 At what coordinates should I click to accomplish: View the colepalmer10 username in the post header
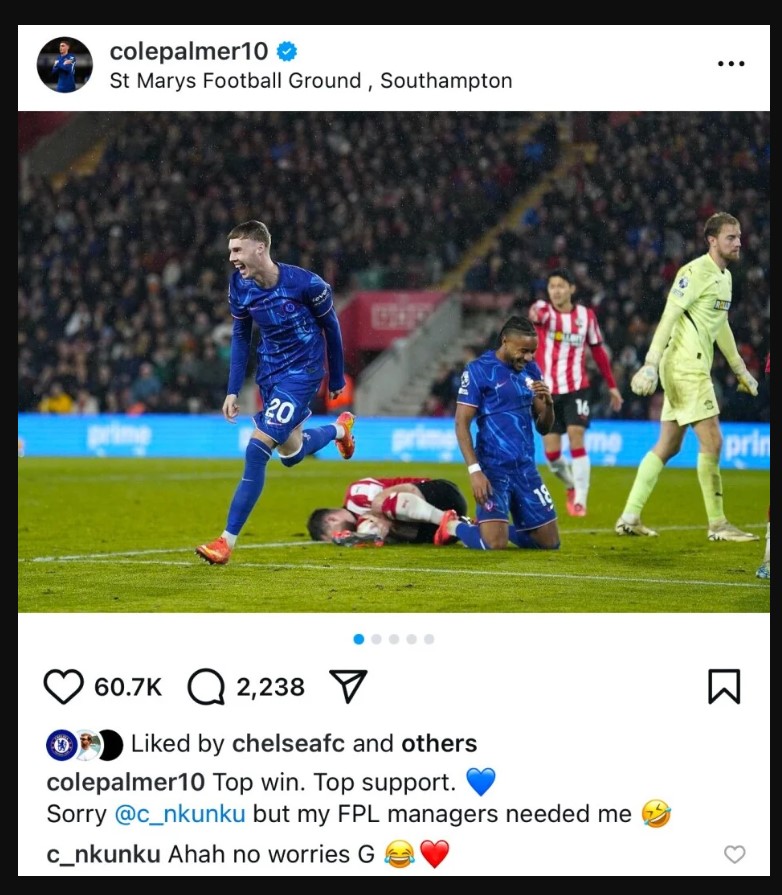pos(190,51)
